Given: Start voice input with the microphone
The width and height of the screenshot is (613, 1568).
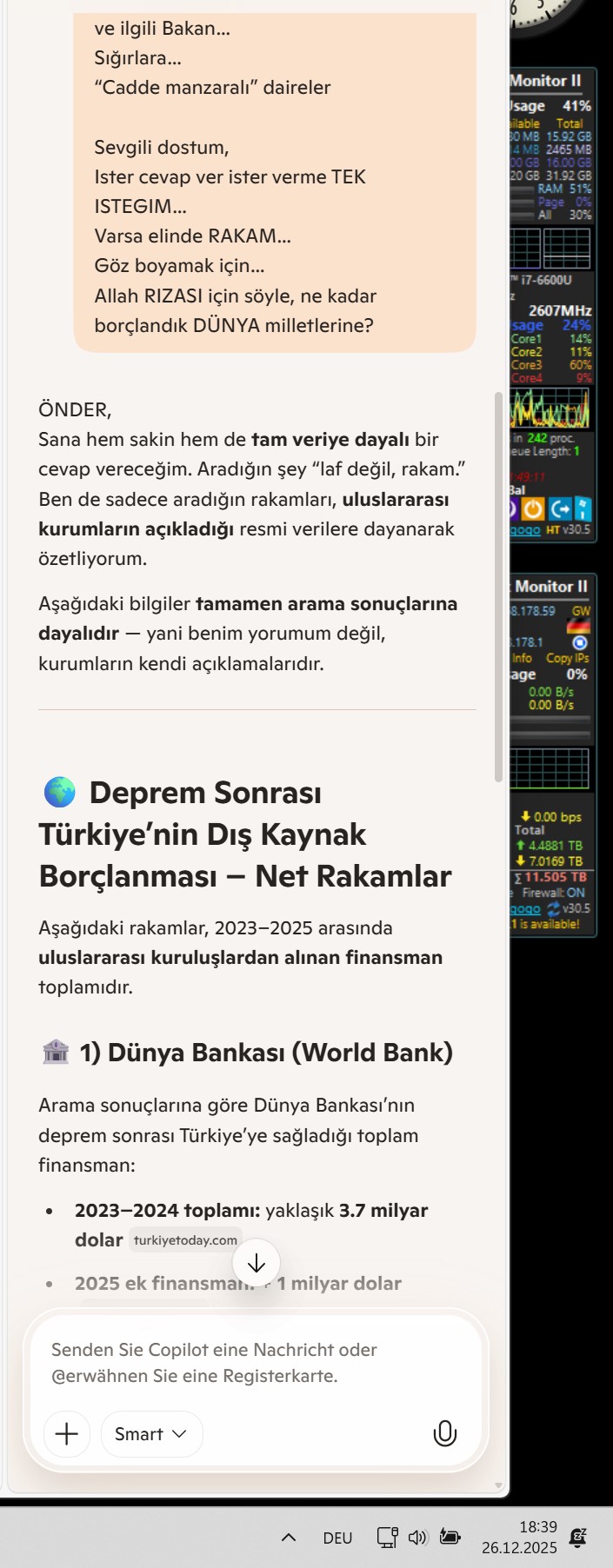Looking at the screenshot, I should pos(444,1434).
